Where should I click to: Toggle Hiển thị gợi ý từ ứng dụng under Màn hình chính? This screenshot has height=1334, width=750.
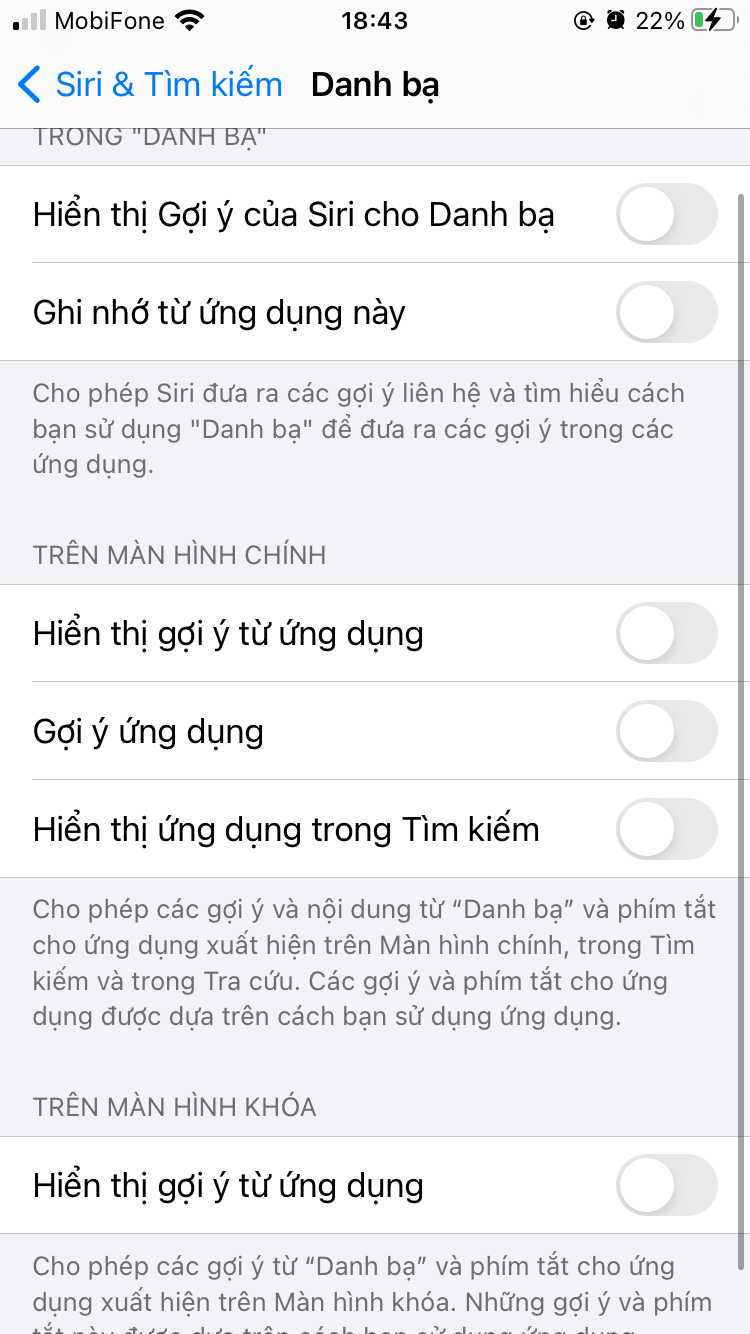(x=666, y=633)
